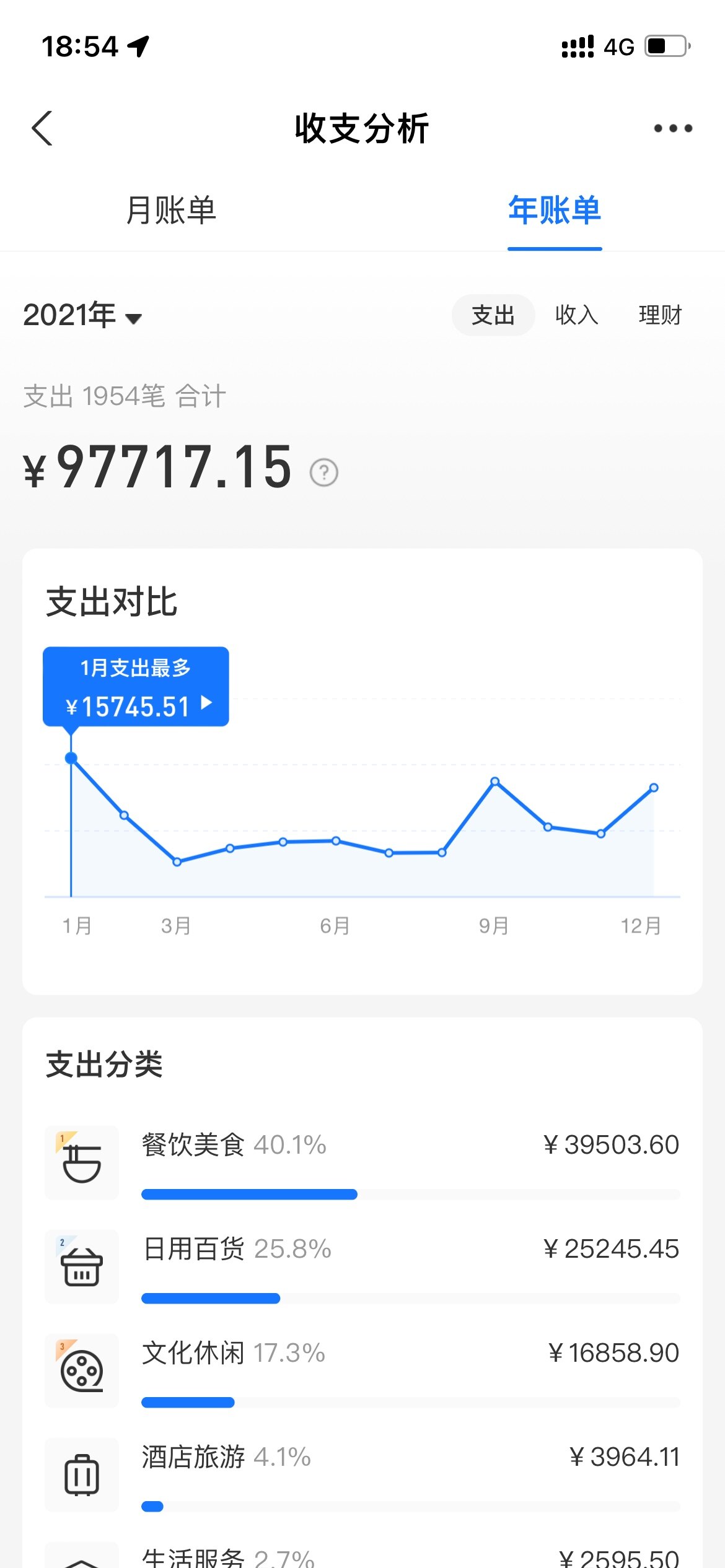Go back from 收支分析 page
725x1568 pixels.
click(42, 129)
